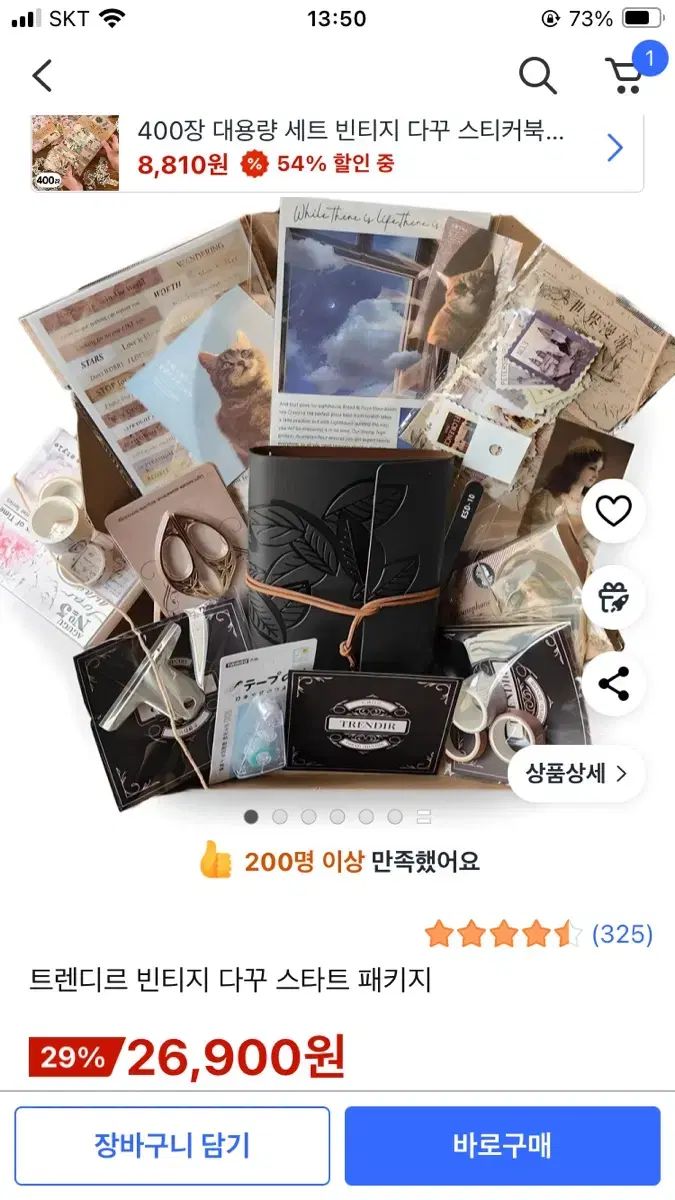Go back to the previous page
Image resolution: width=675 pixels, height=1200 pixels.
tap(42, 75)
